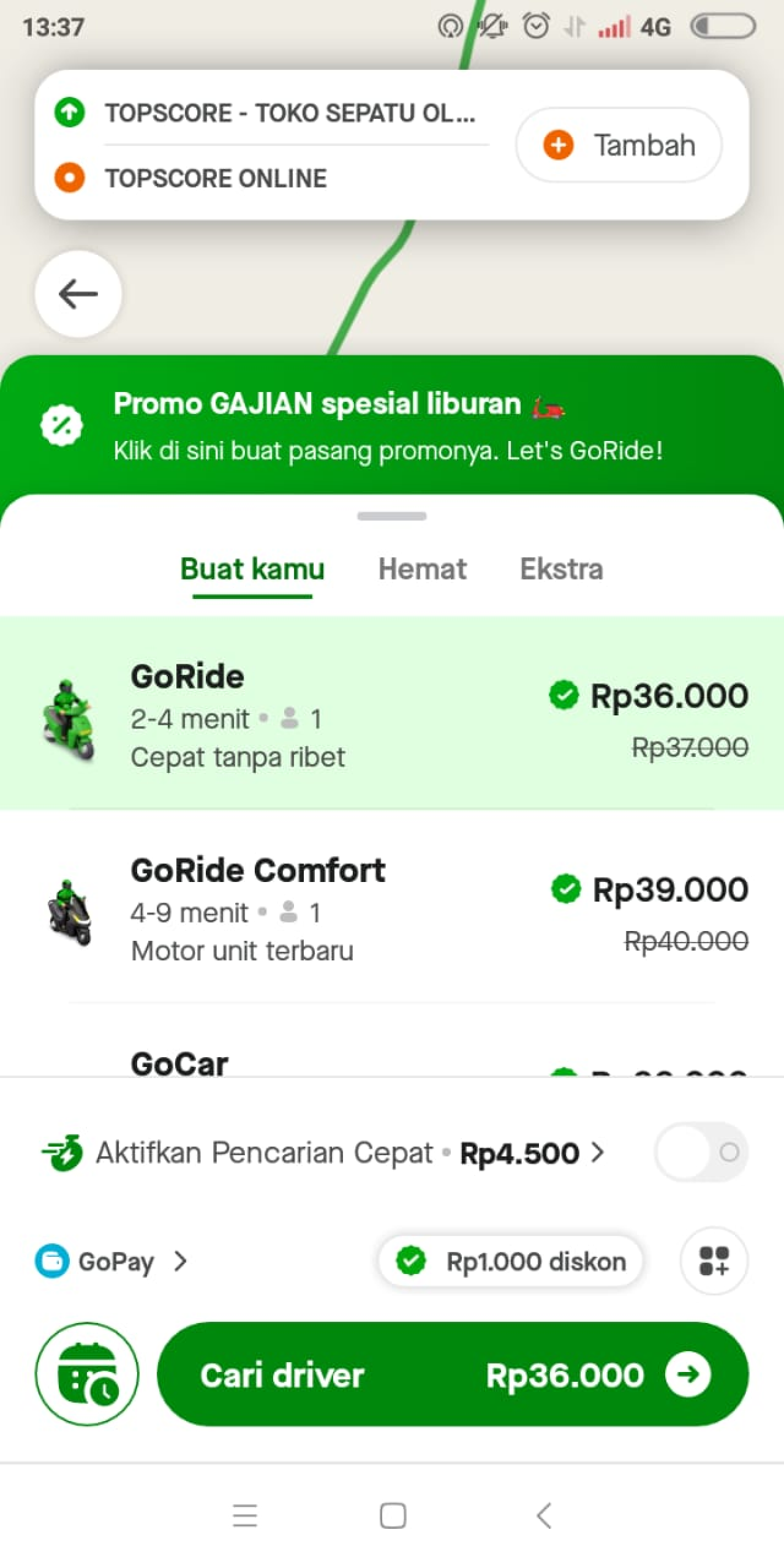Switch to the Hemat tab

(422, 569)
